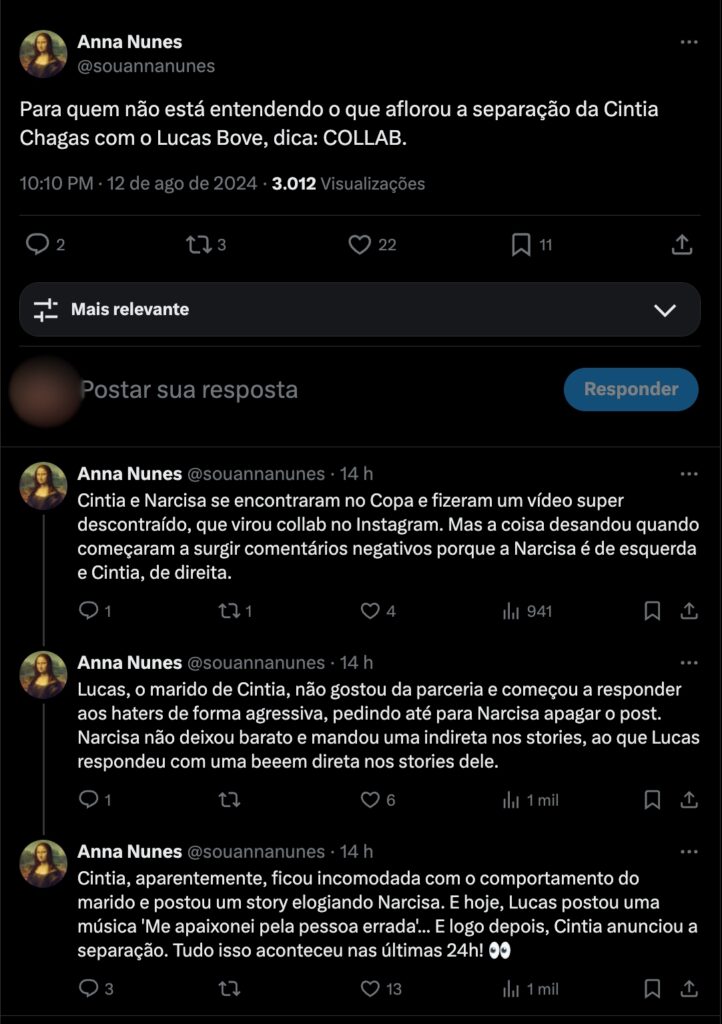Image resolution: width=722 pixels, height=1024 pixels.
Task: Open the @souannanunes profile from the post header
Action: (x=146, y=66)
